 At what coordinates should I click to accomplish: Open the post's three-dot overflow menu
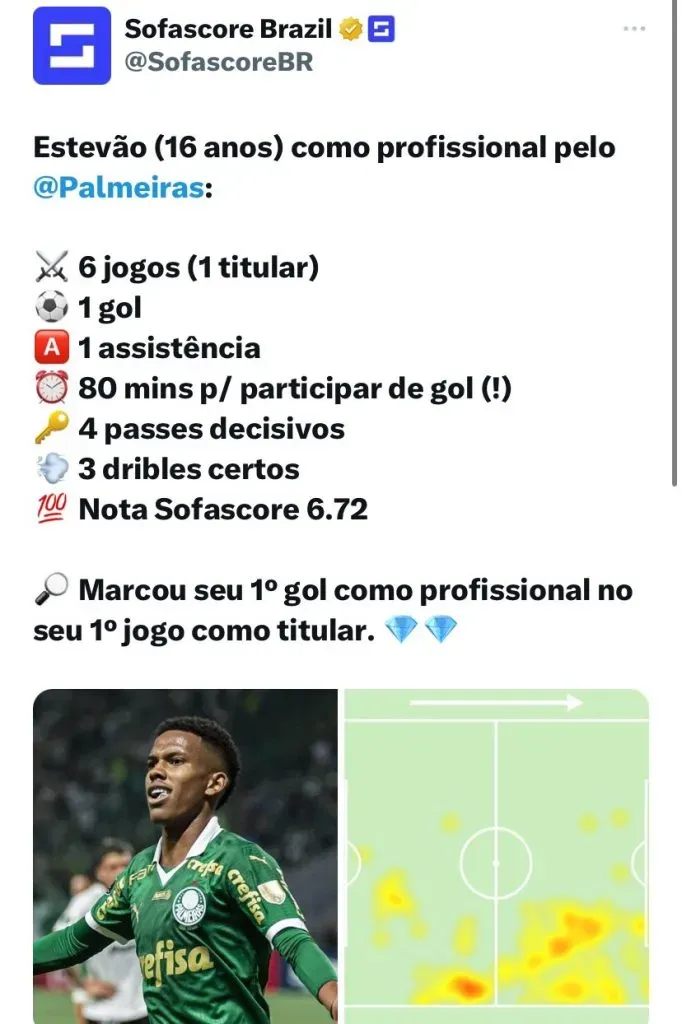pyautogui.click(x=634, y=29)
